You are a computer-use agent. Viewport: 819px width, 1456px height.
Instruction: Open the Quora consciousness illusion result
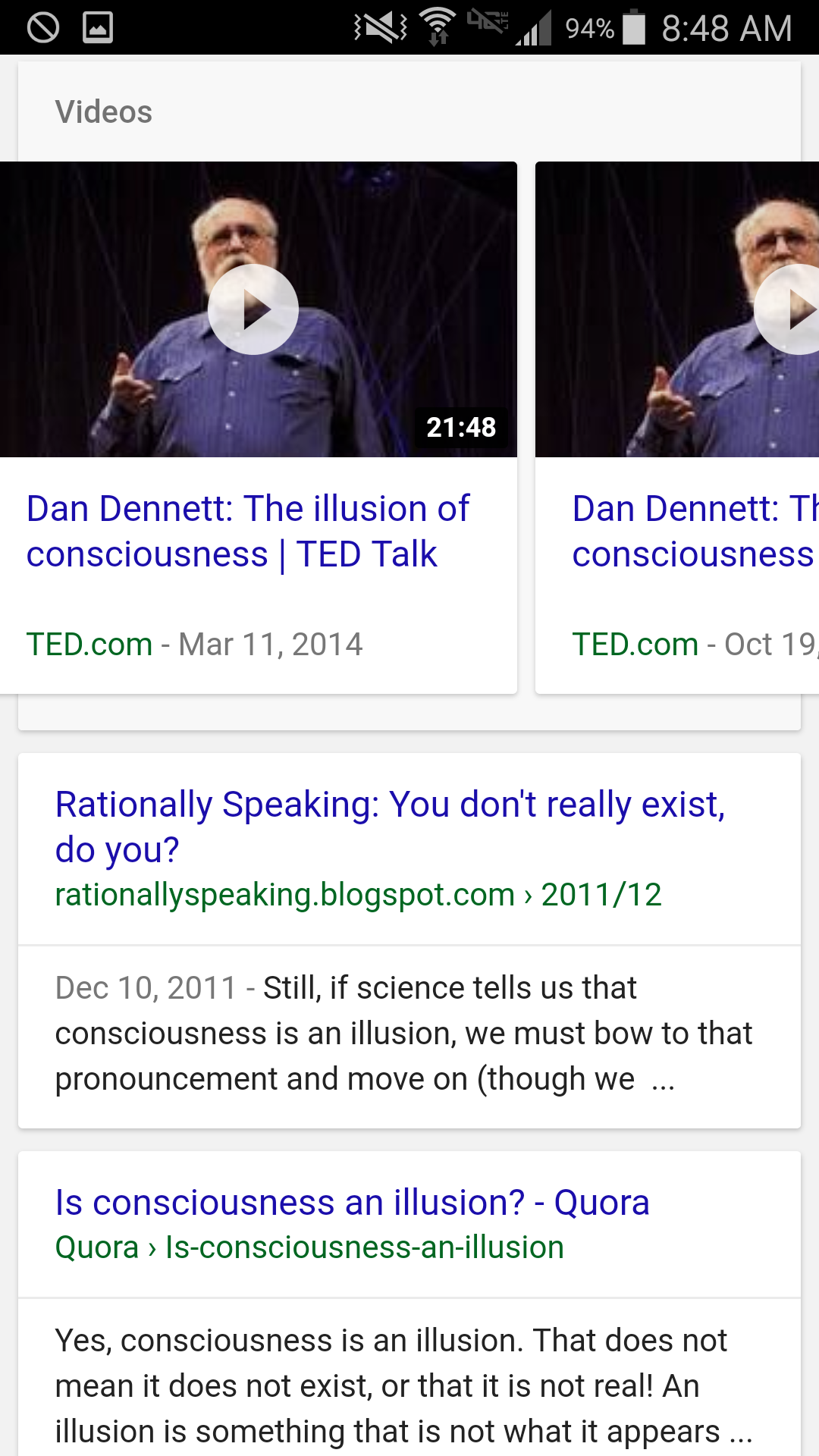tap(352, 1203)
